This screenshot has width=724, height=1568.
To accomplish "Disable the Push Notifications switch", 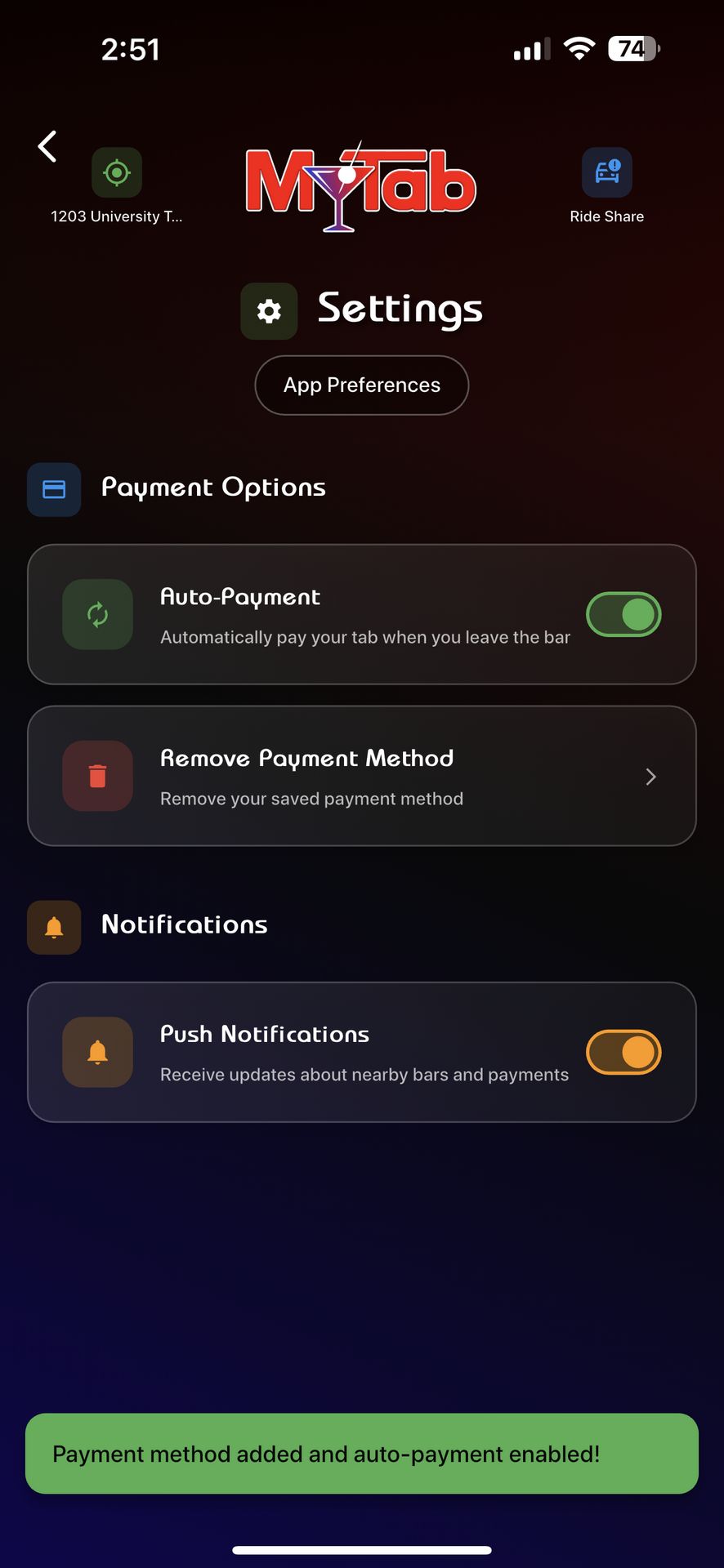I will click(623, 1053).
